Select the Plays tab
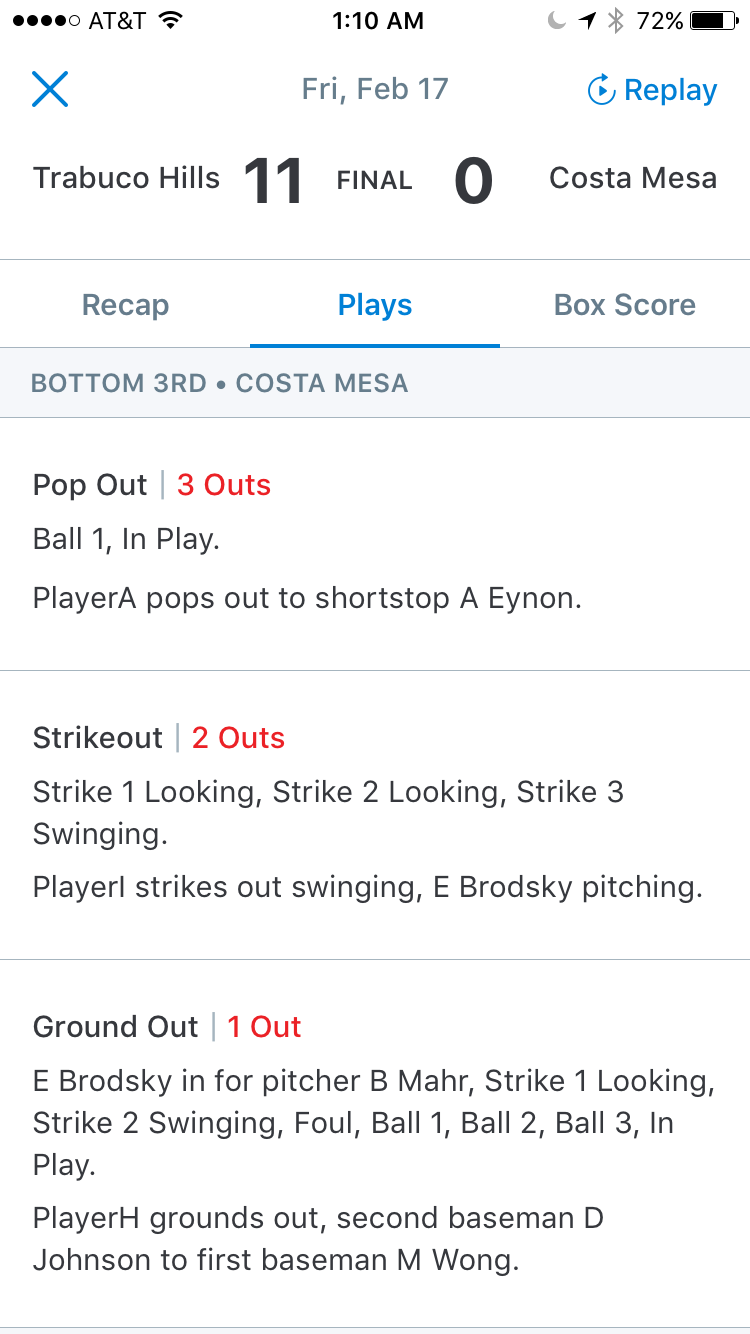 click(375, 305)
